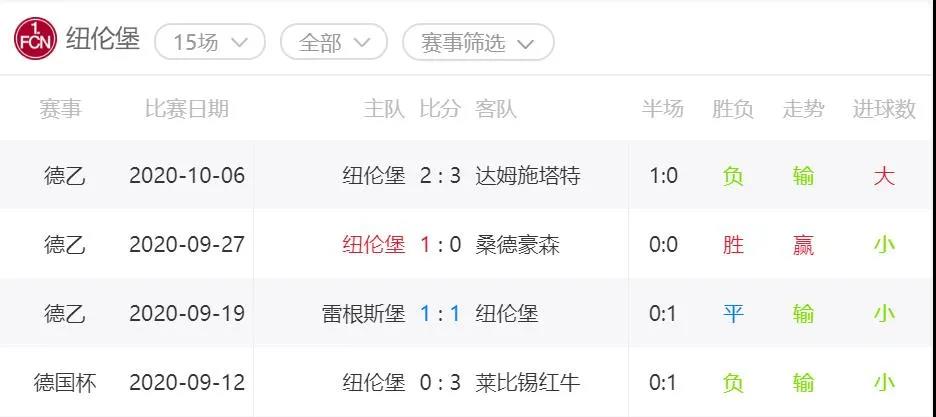
Task: Expand the 全部 filter dropdown
Action: pos(333,42)
